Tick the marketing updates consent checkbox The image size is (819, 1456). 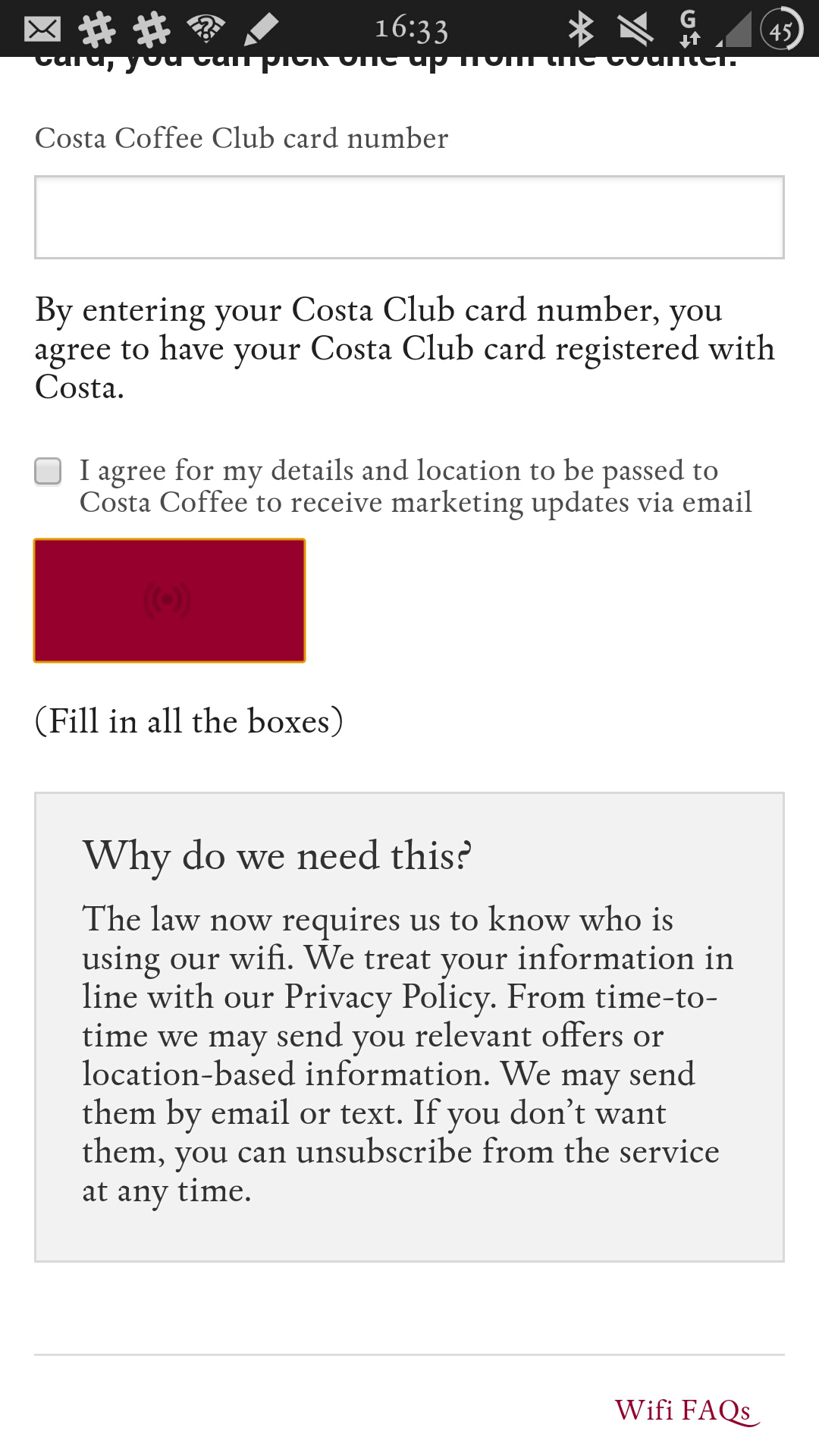tap(48, 471)
